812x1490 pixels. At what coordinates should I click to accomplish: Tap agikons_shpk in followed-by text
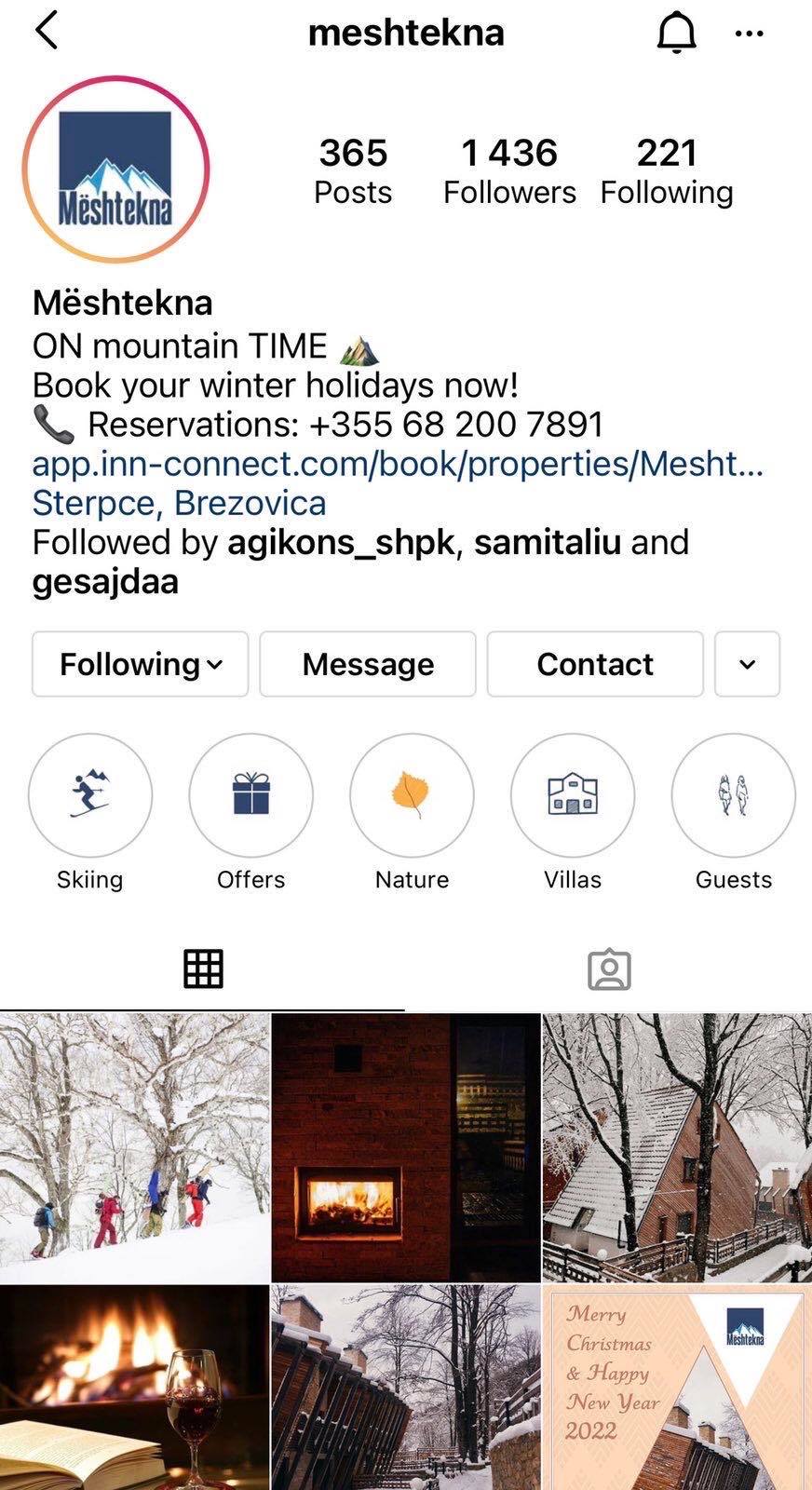tap(342, 542)
